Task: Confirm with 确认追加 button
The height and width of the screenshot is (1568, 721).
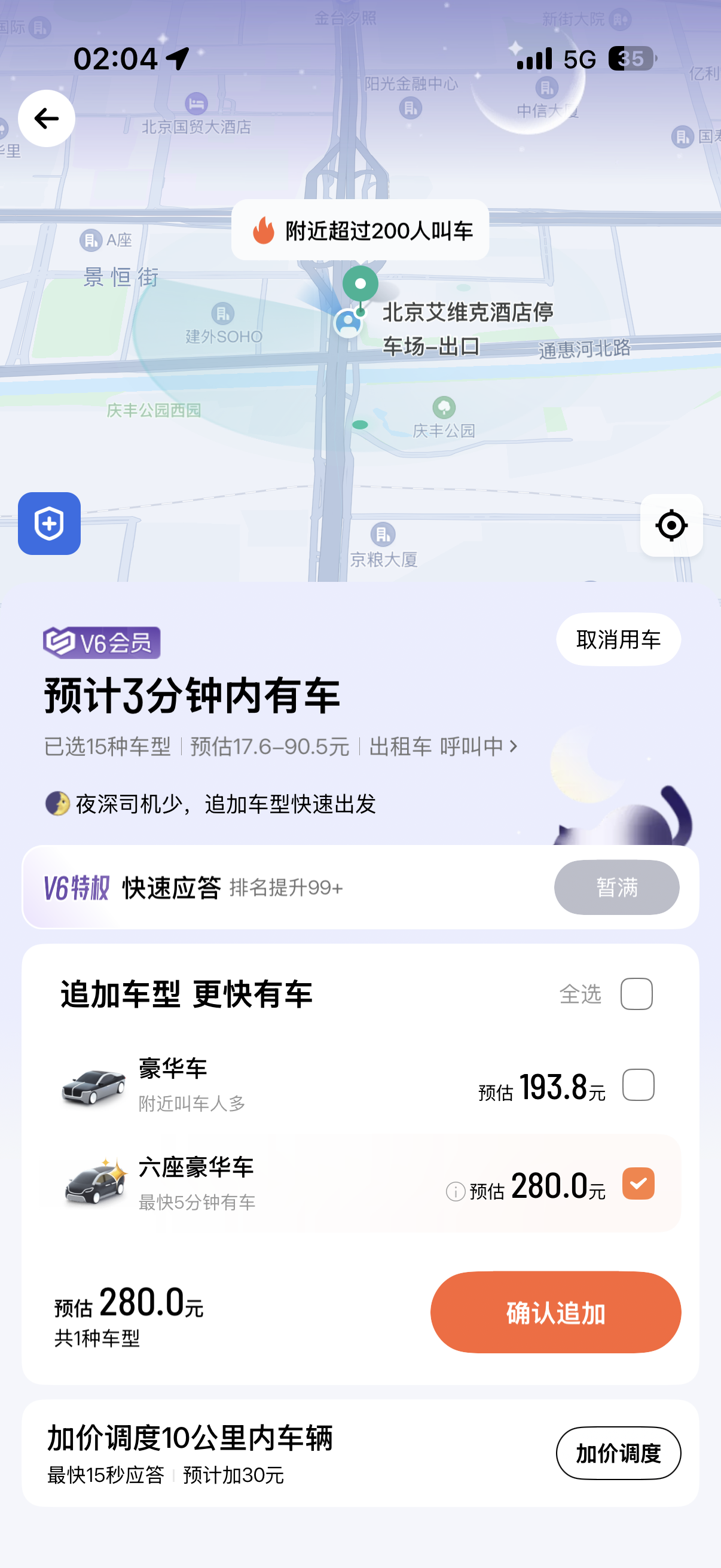Action: coord(555,1312)
